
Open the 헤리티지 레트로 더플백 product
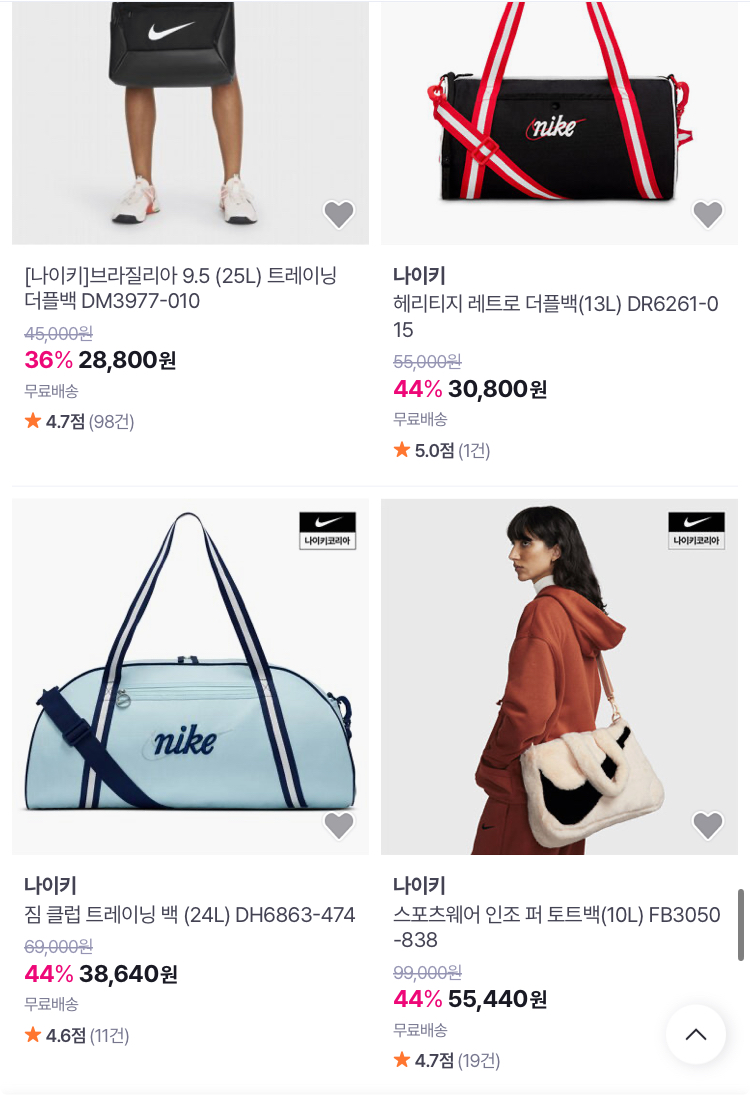tap(555, 316)
